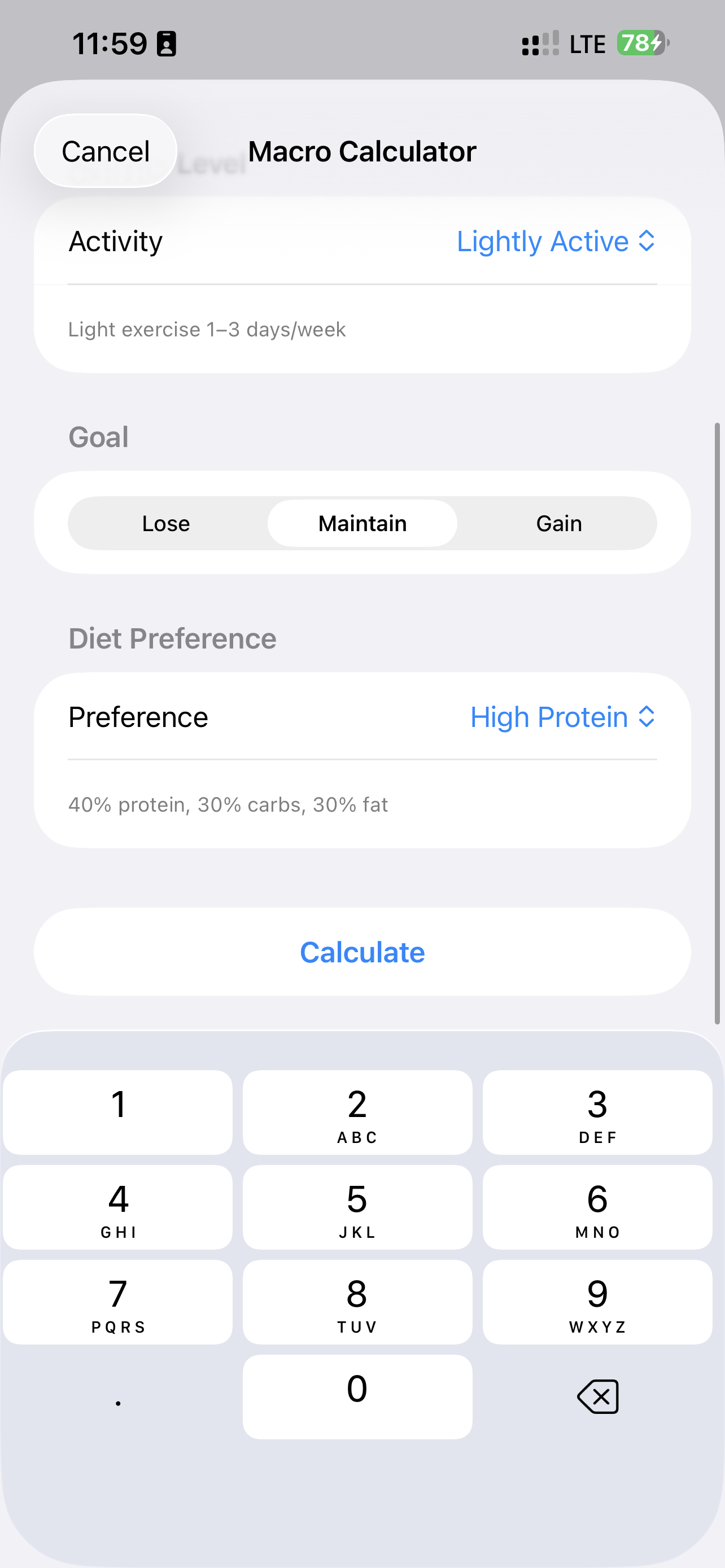The width and height of the screenshot is (725, 1568).
Task: Type digit 5 on the keypad
Action: pos(357,1208)
